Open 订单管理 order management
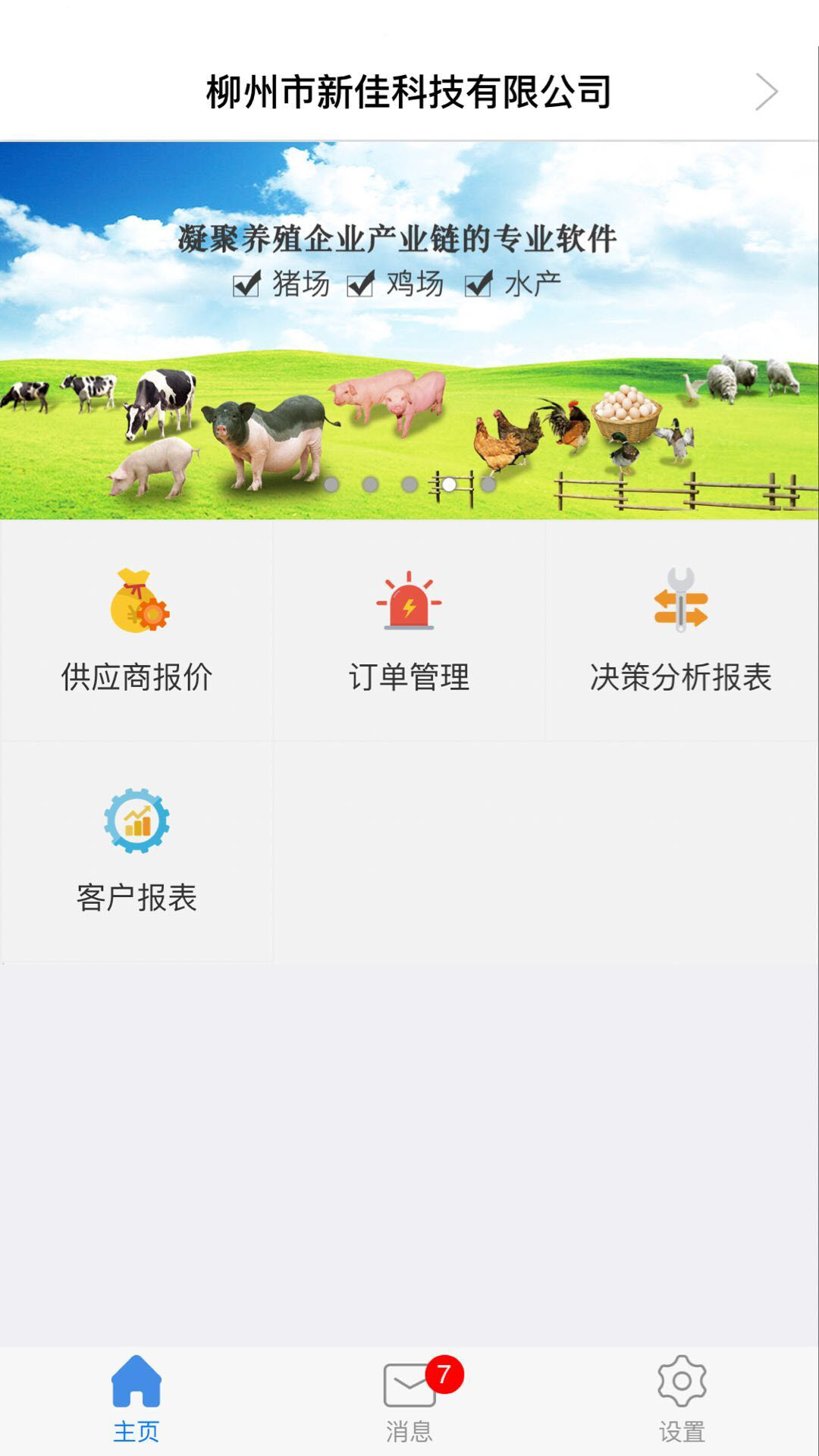The height and width of the screenshot is (1456, 819). click(409, 631)
